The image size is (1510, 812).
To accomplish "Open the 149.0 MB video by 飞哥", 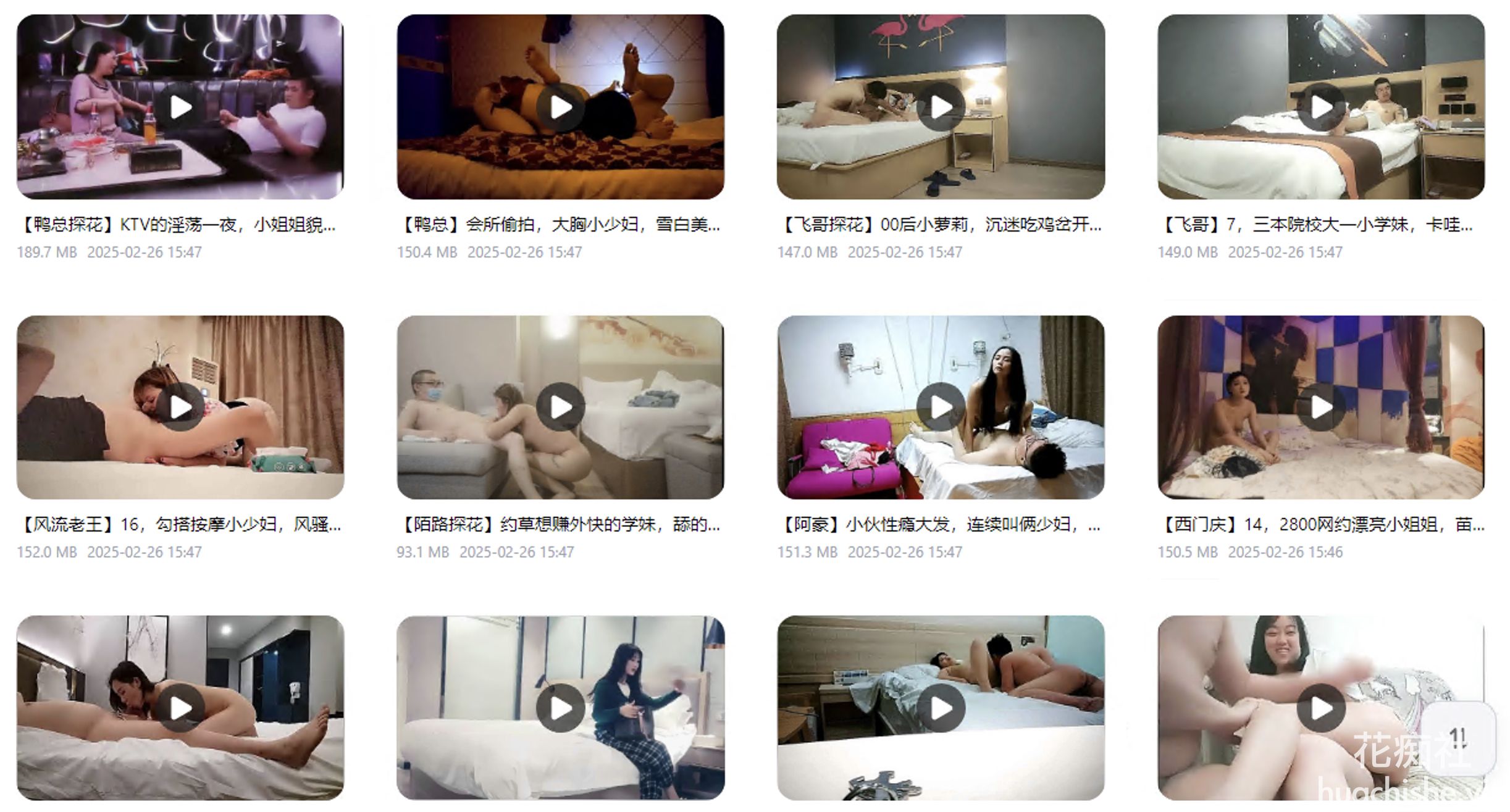I will pos(1321,107).
